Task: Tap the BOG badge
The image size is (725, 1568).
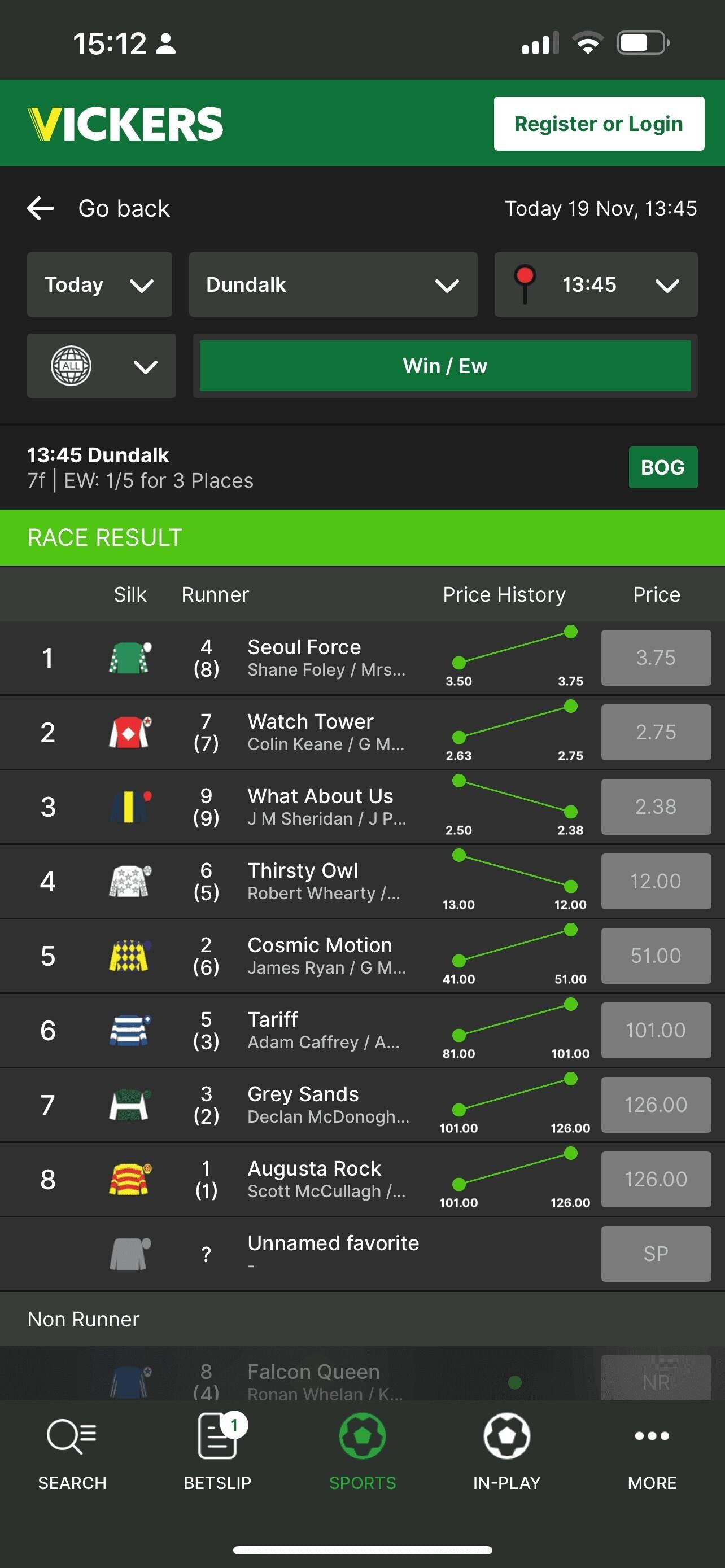Action: [x=662, y=467]
